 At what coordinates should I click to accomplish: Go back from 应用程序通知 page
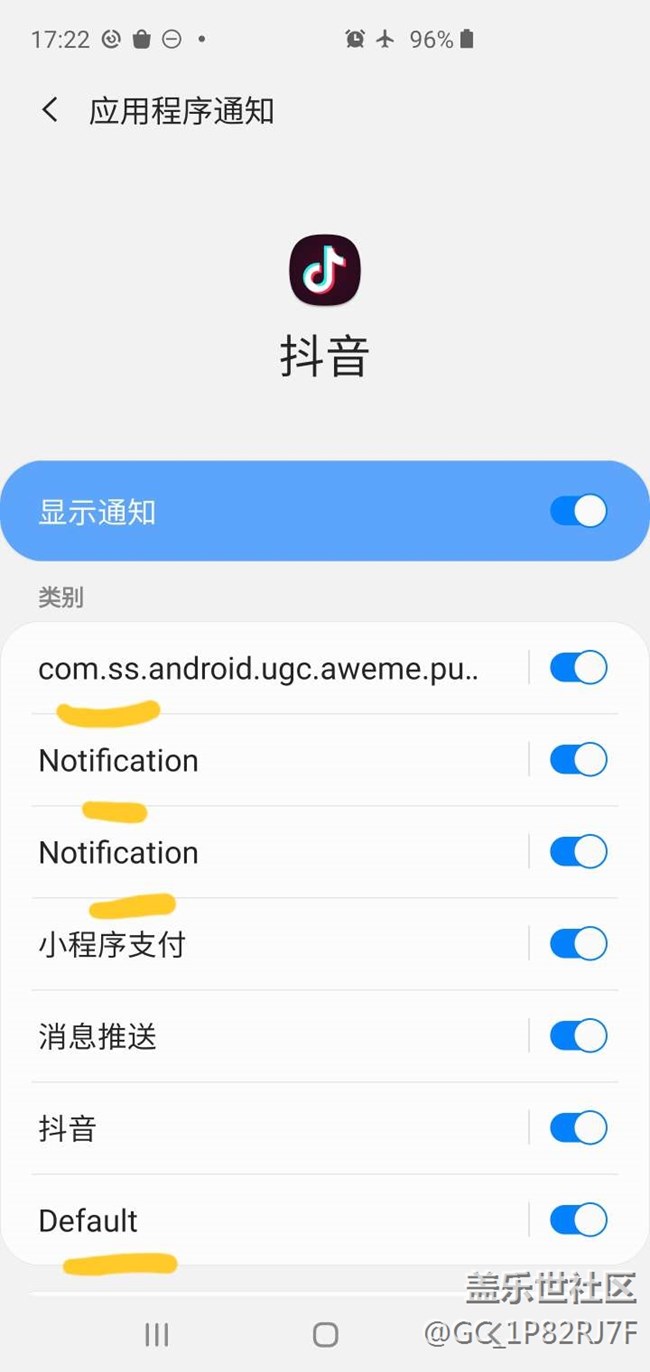click(x=50, y=110)
